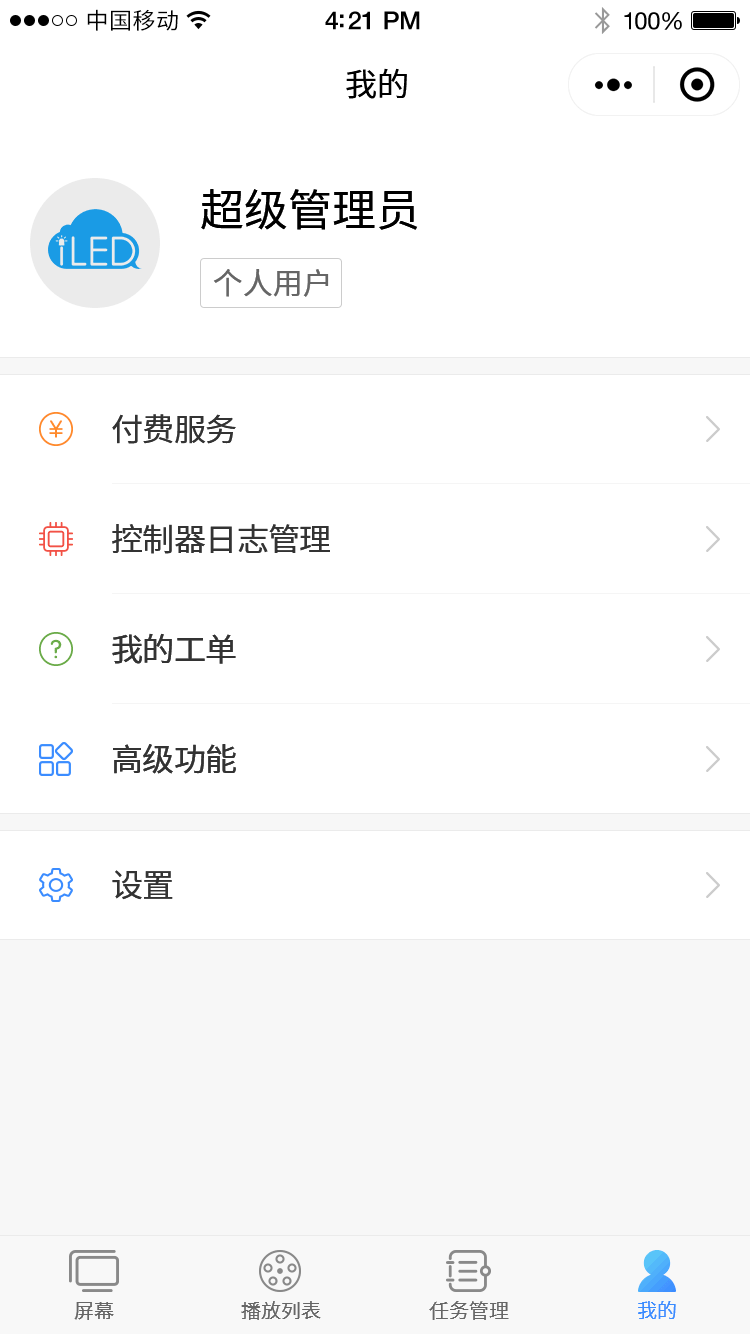The image size is (750, 1334).
Task: Select the 我的 tab
Action: pyautogui.click(x=657, y=1285)
